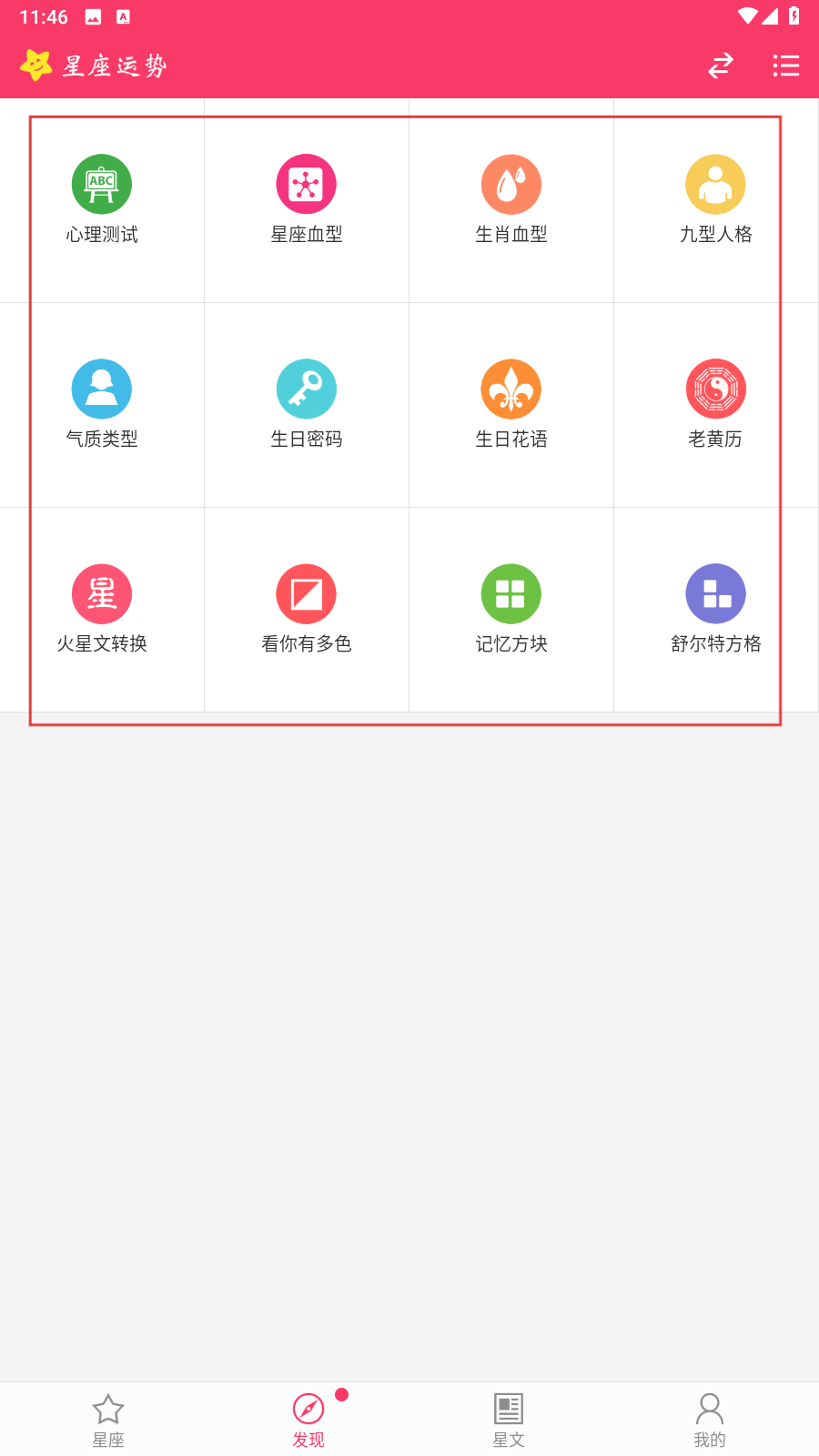The width and height of the screenshot is (819, 1456).
Task: Switch to the 星座 tab
Action: (x=108, y=1421)
